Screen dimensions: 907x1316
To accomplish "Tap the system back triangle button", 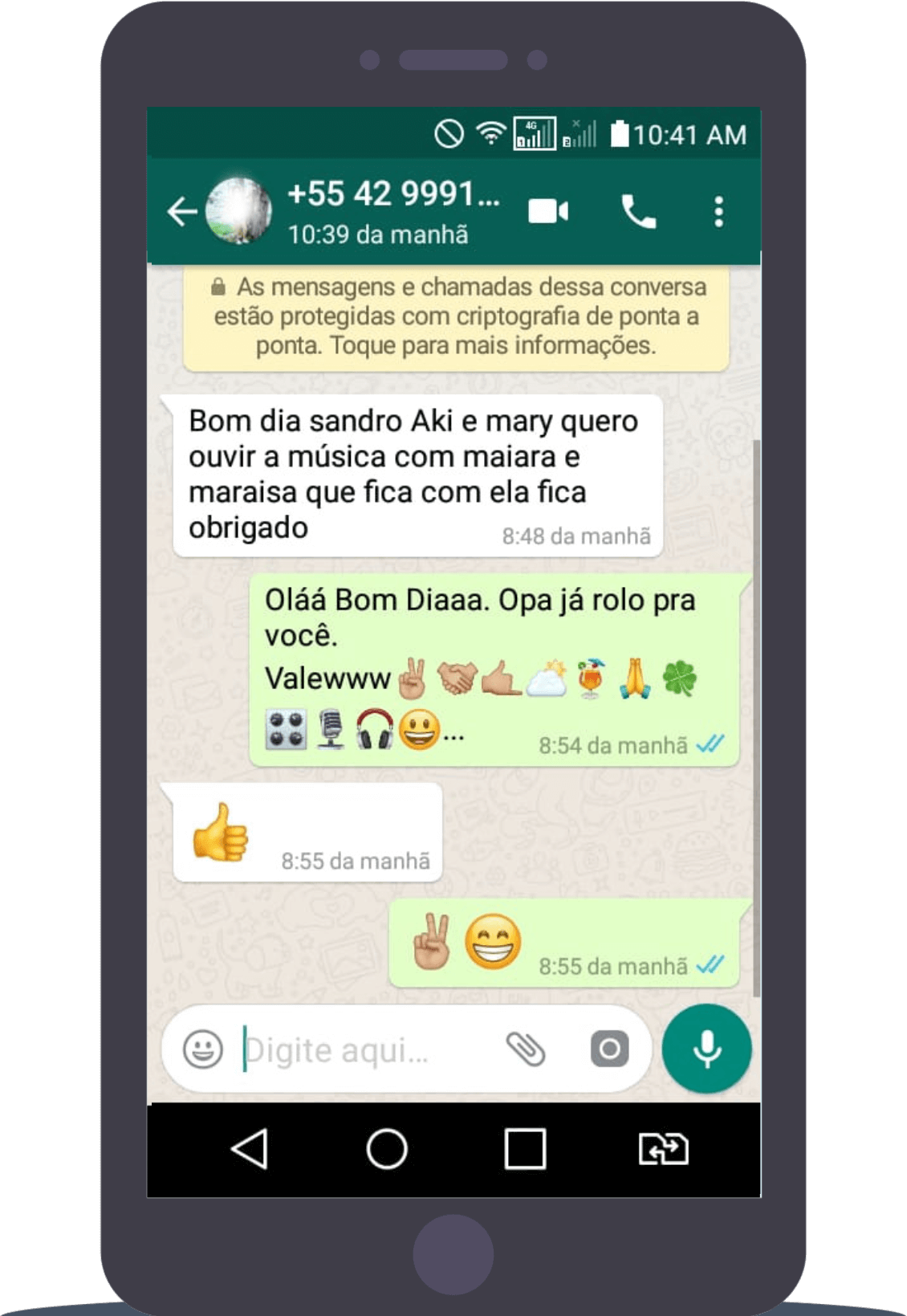I will 250,1148.
